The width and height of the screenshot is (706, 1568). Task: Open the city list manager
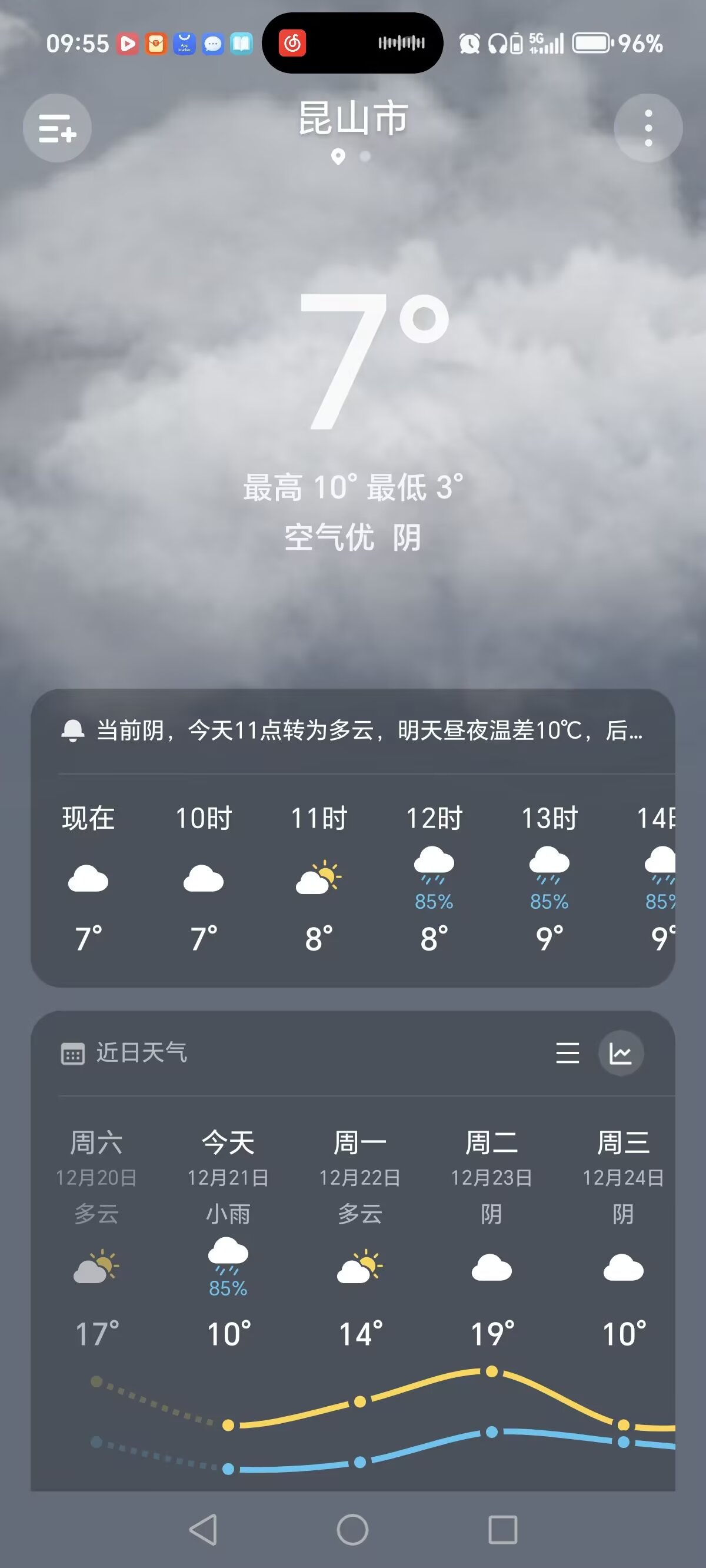click(x=57, y=128)
